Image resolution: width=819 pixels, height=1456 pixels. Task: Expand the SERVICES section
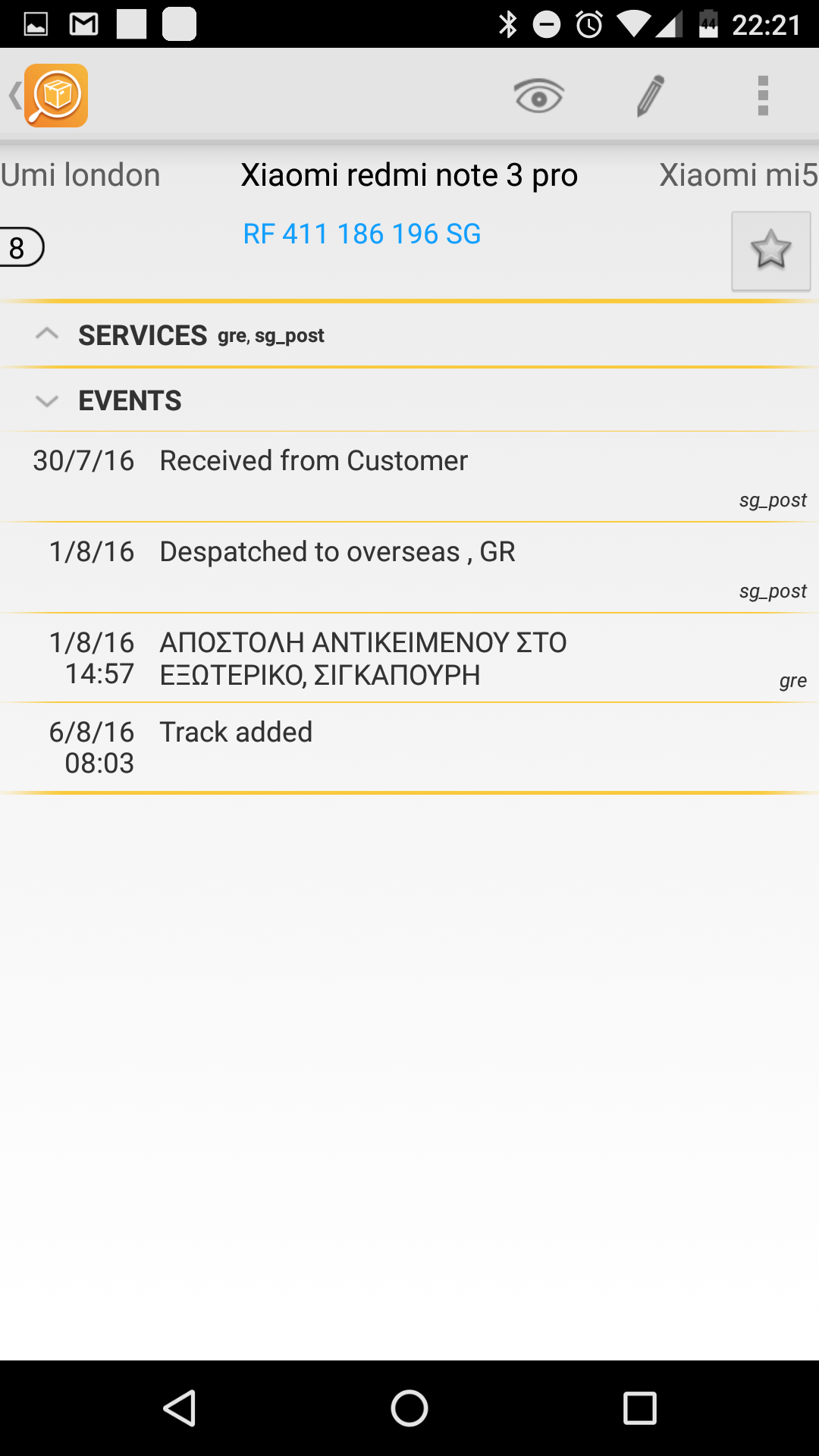(409, 335)
